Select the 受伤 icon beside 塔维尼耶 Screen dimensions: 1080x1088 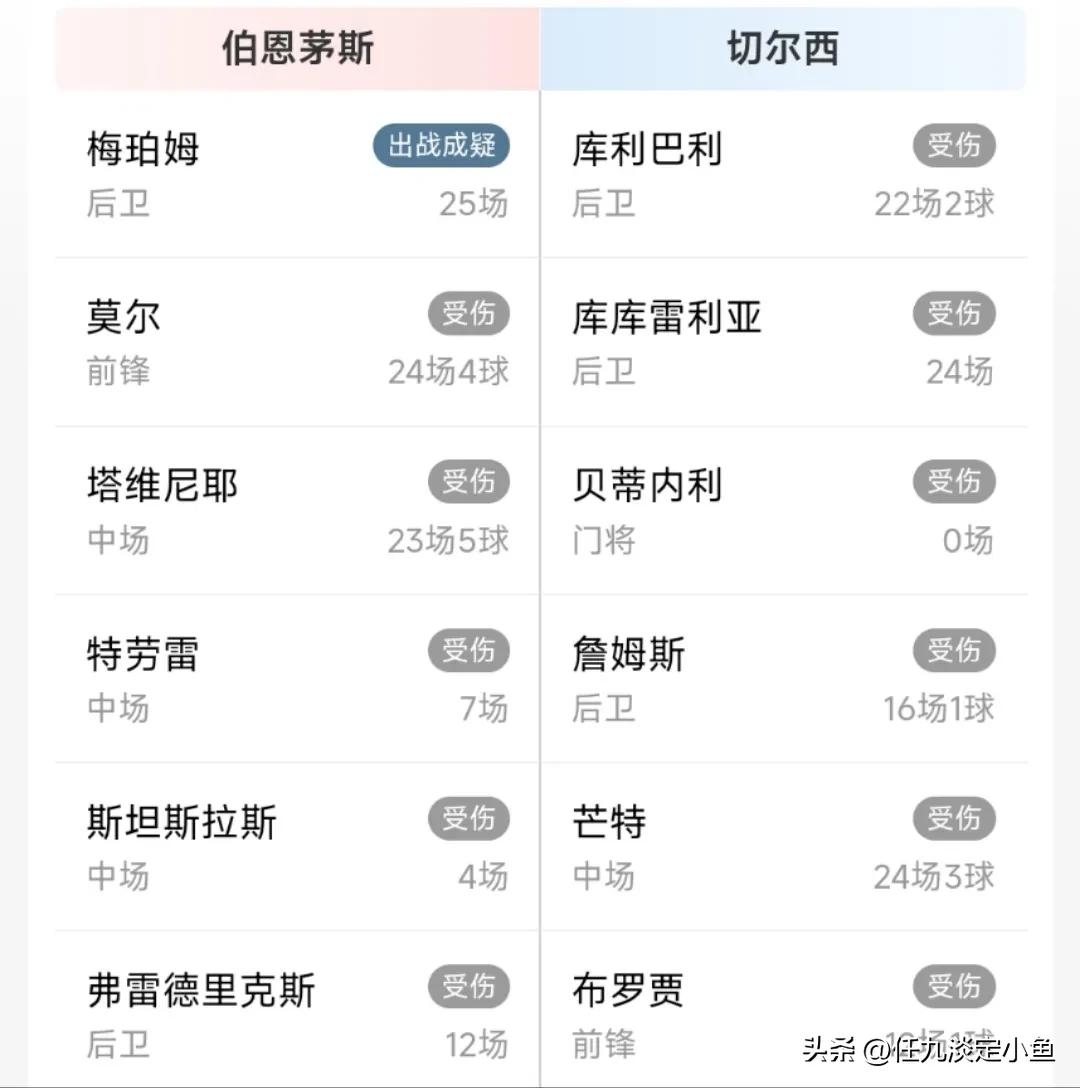(x=470, y=482)
